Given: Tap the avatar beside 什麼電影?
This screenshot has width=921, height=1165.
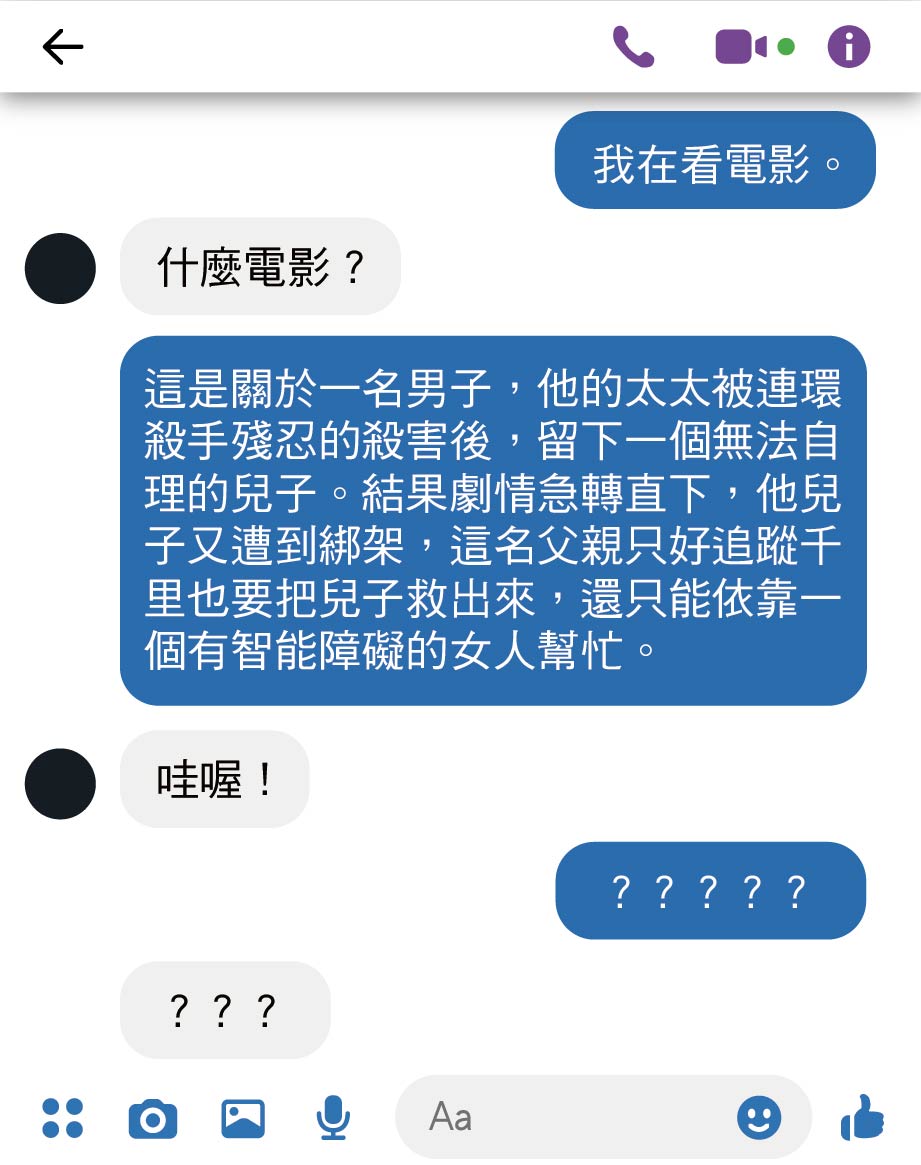Looking at the screenshot, I should coord(60,268).
